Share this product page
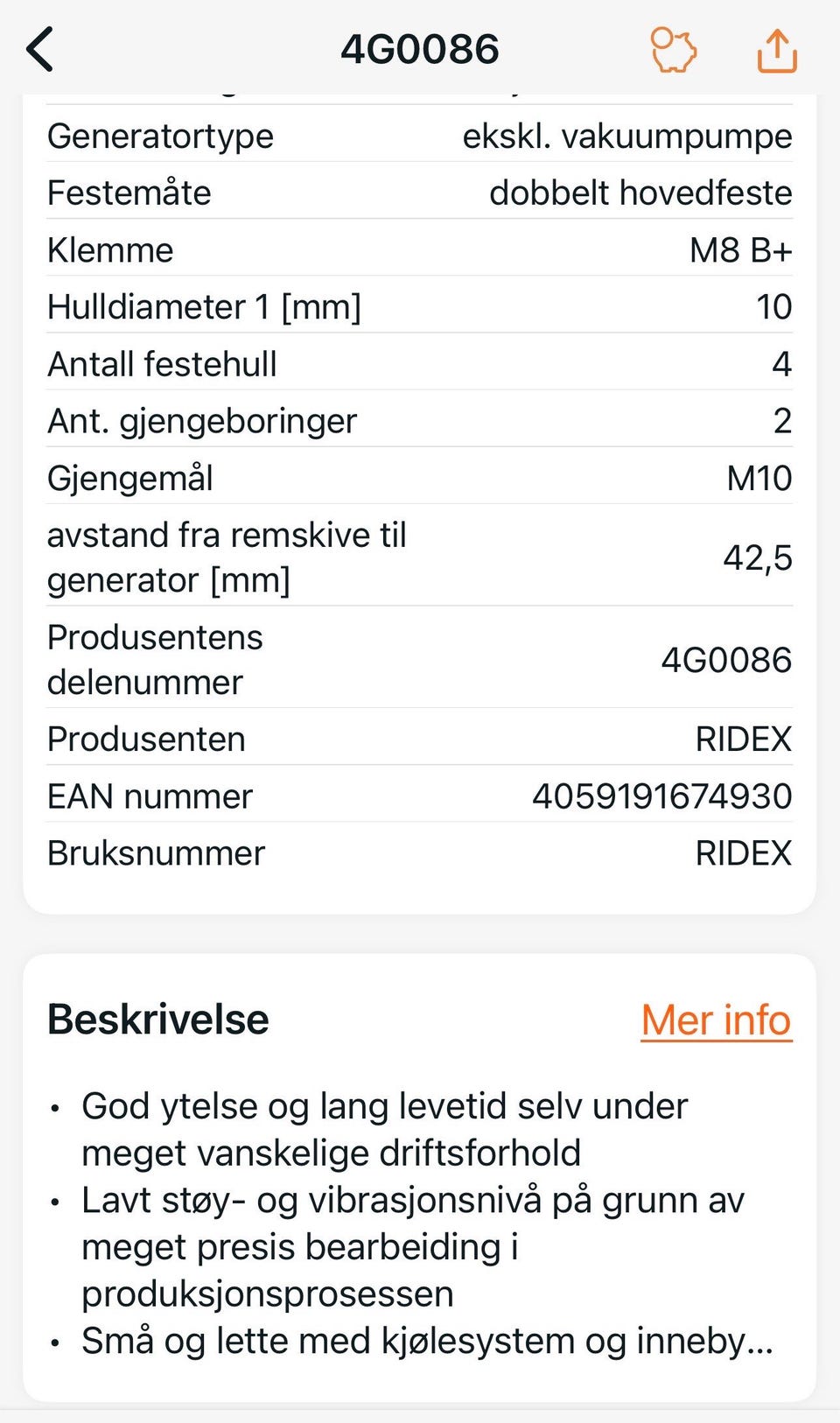840x1423 pixels. coord(776,50)
